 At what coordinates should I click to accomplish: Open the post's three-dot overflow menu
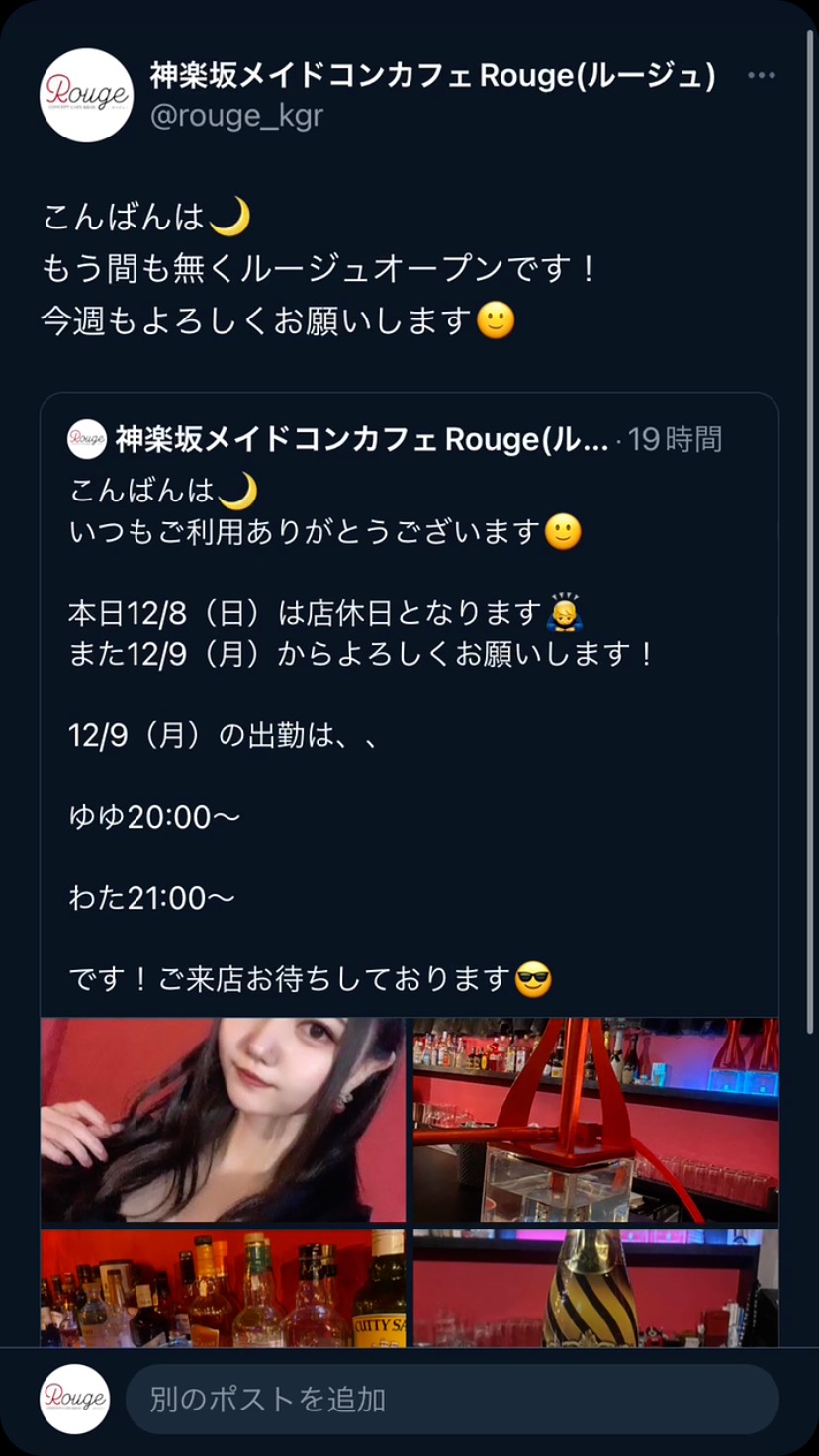coord(761,77)
